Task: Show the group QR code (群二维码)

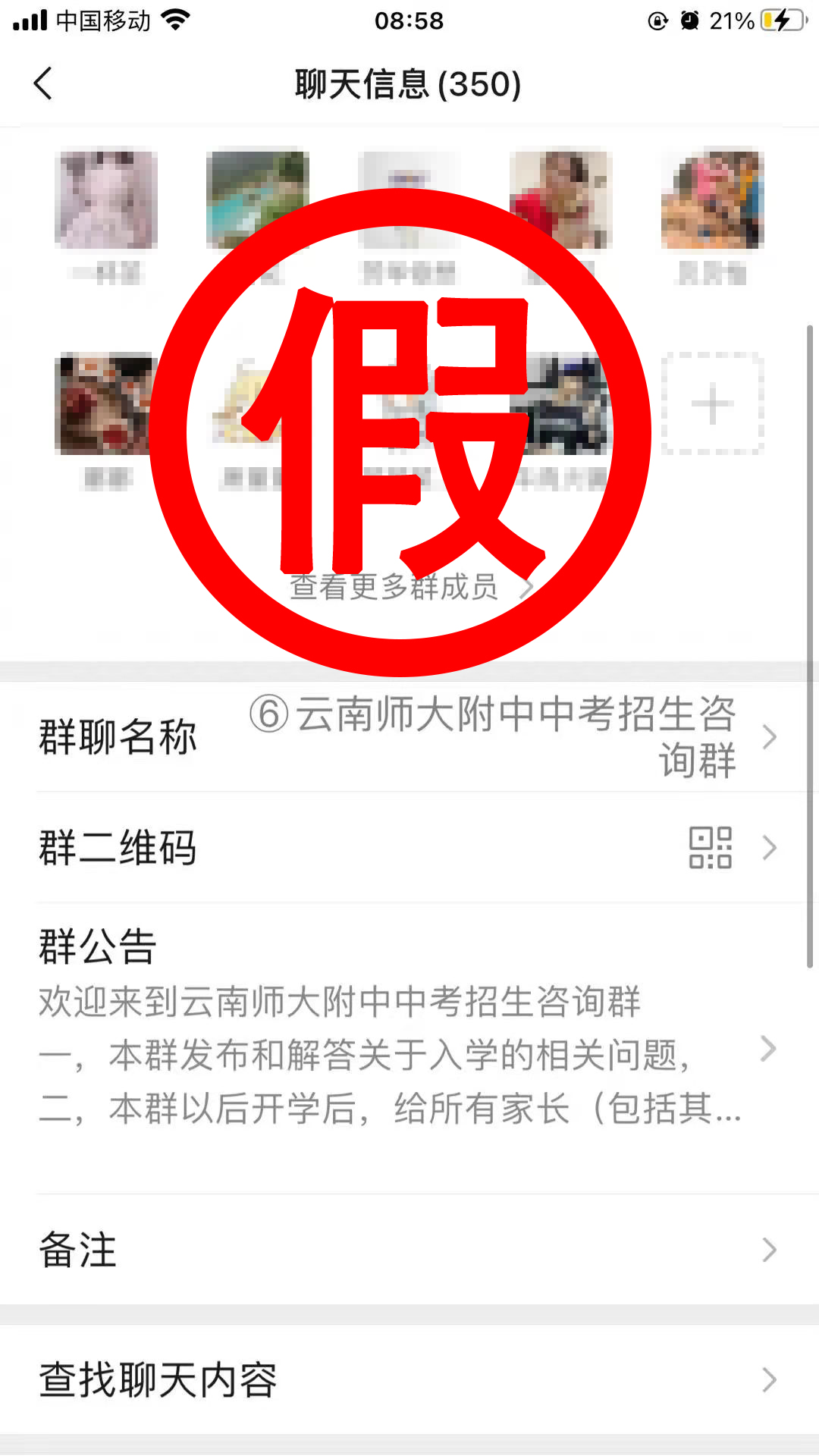Action: (x=409, y=848)
